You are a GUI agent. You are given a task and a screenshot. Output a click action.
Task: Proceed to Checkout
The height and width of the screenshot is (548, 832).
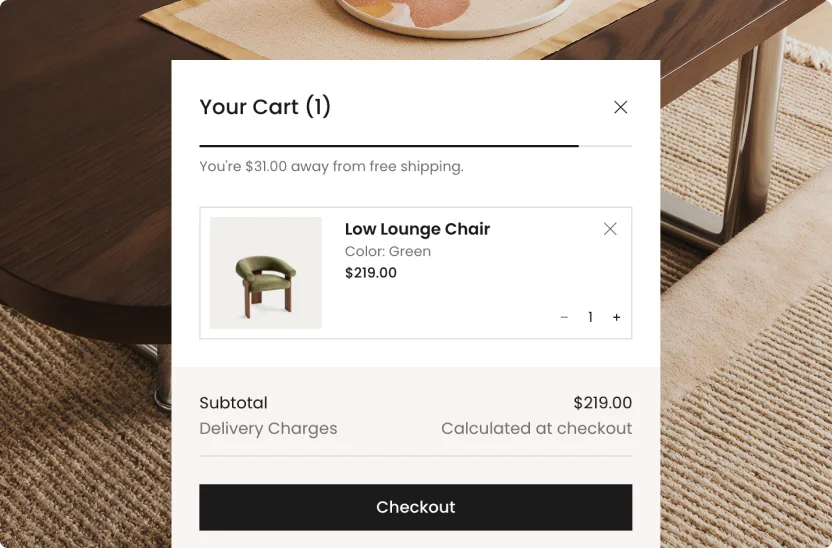coord(415,507)
